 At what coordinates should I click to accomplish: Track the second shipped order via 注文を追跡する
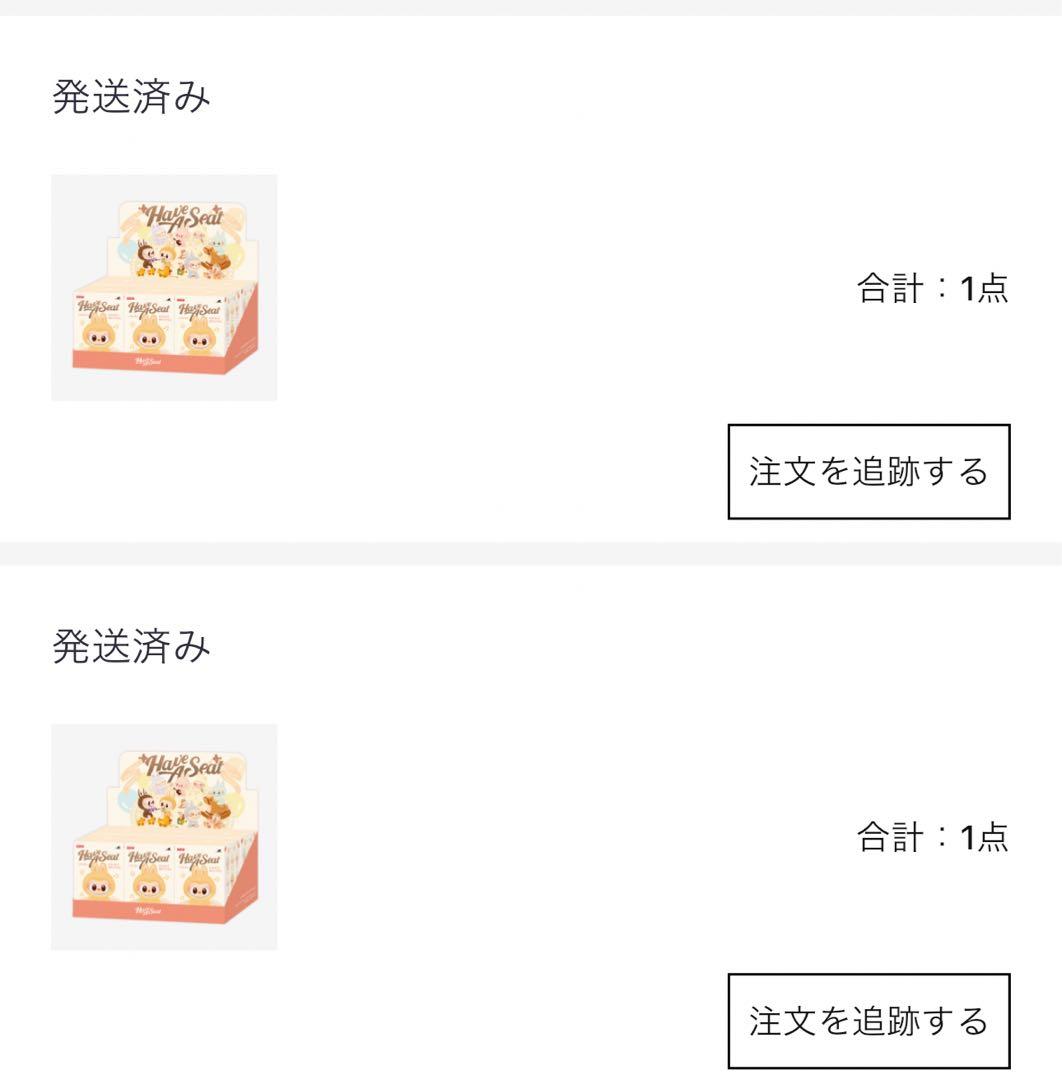coord(868,1020)
